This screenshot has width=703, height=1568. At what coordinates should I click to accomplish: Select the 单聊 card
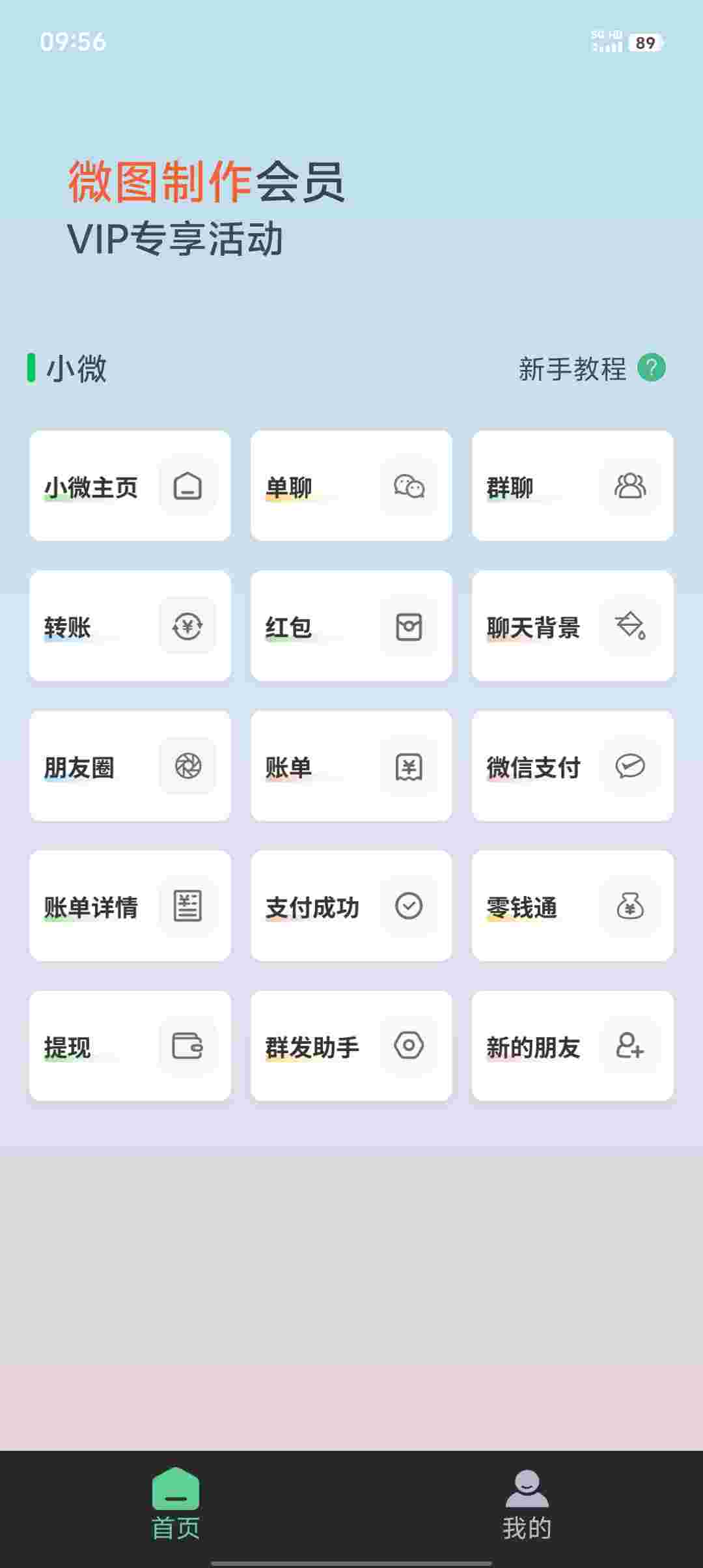coord(351,486)
